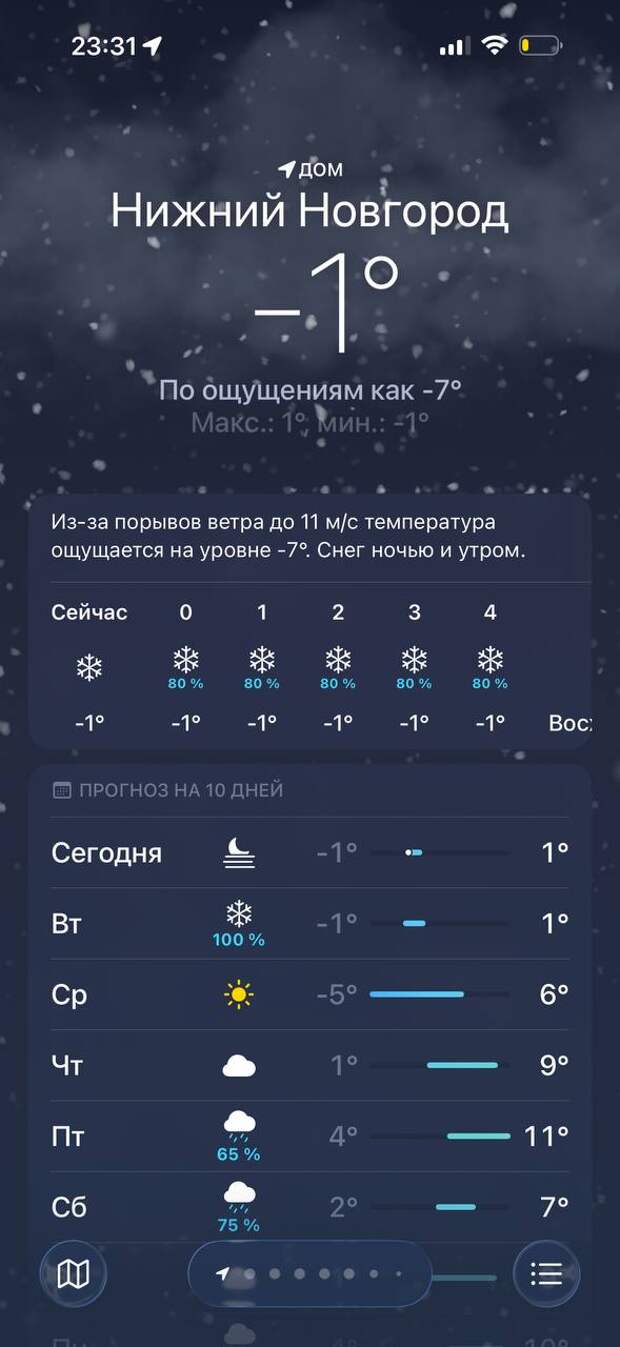Tap the location page indicator
Viewport: 620px width, 1347px height.
pos(310,1274)
